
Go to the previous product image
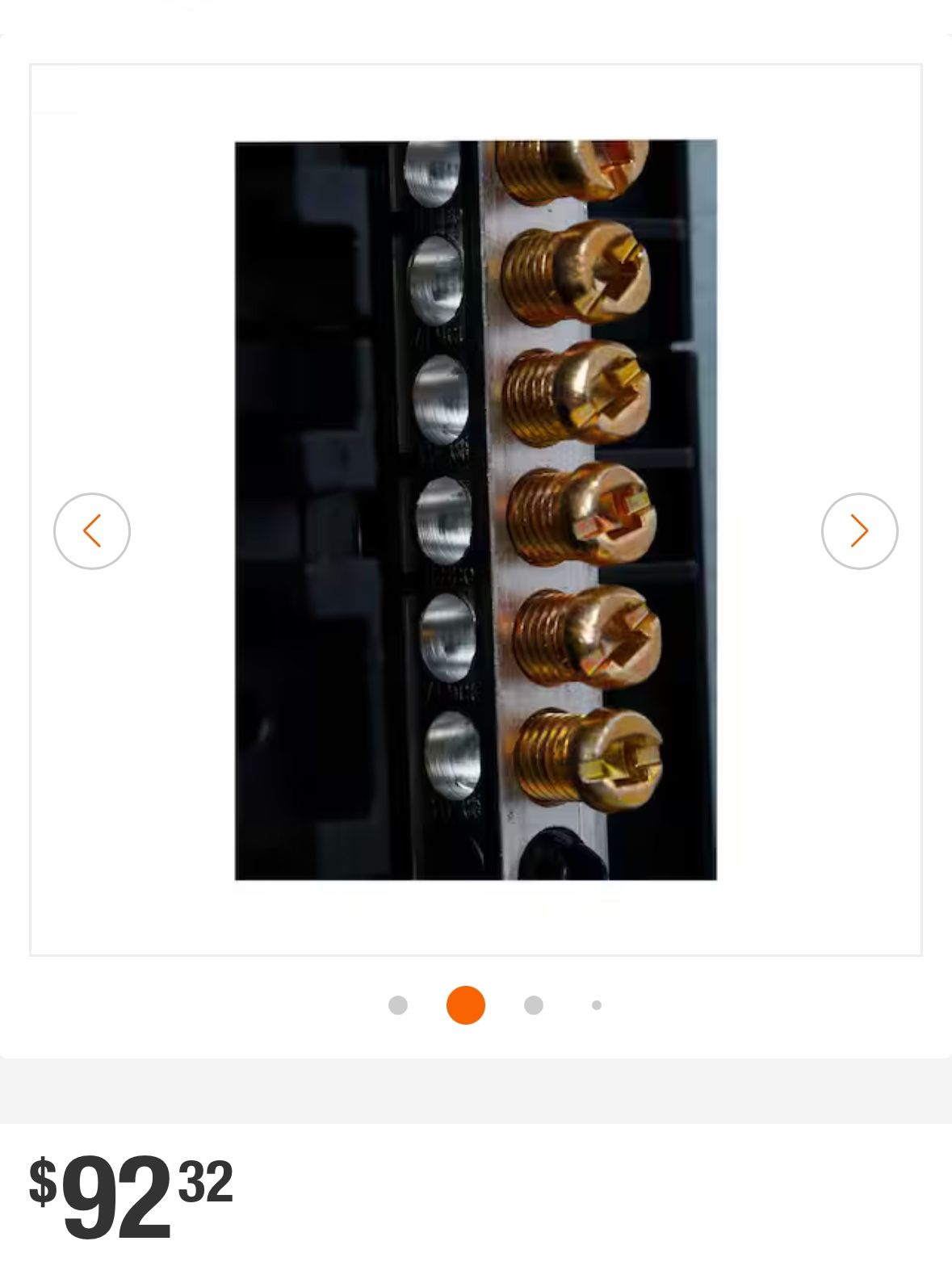click(92, 531)
